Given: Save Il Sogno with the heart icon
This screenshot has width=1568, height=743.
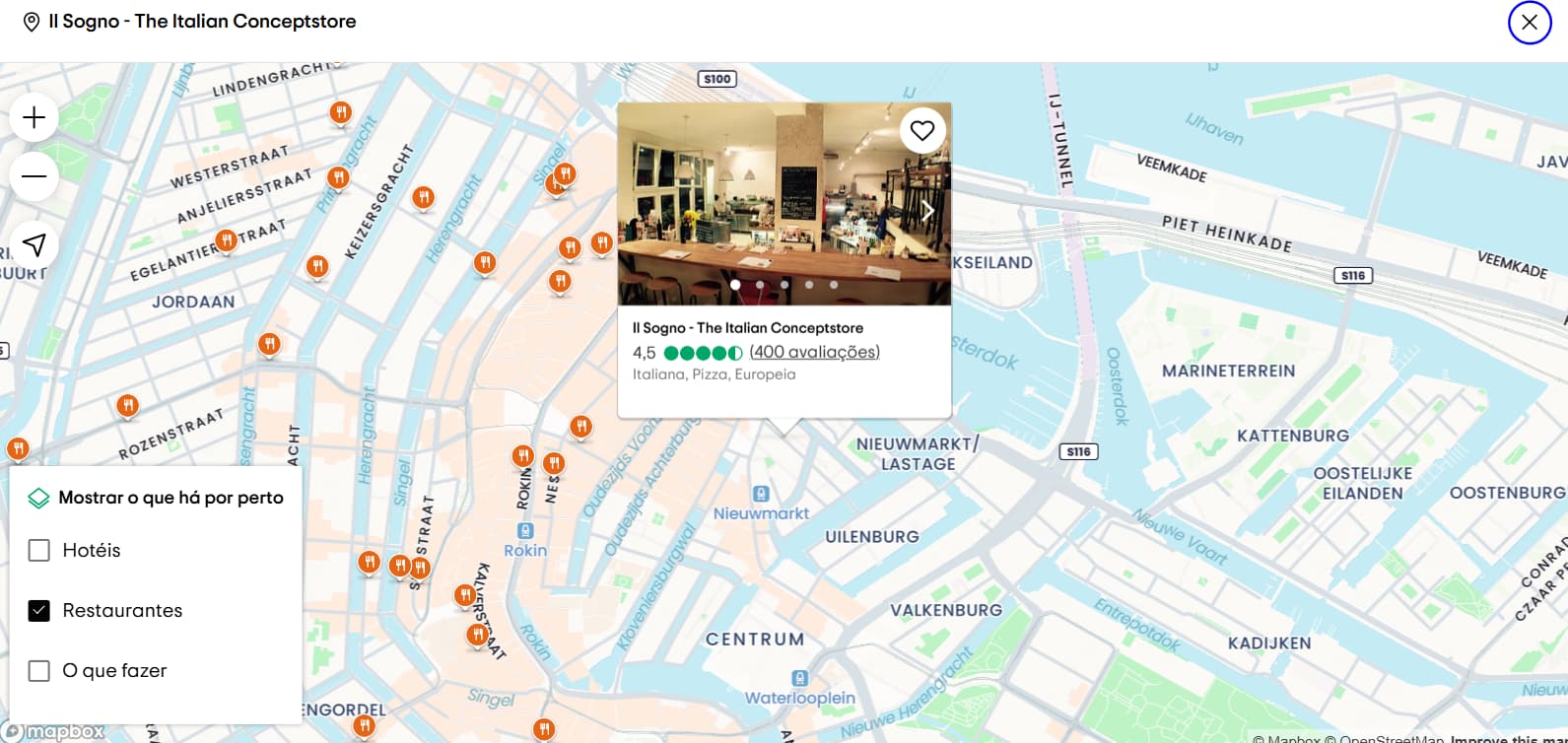Looking at the screenshot, I should (x=922, y=130).
